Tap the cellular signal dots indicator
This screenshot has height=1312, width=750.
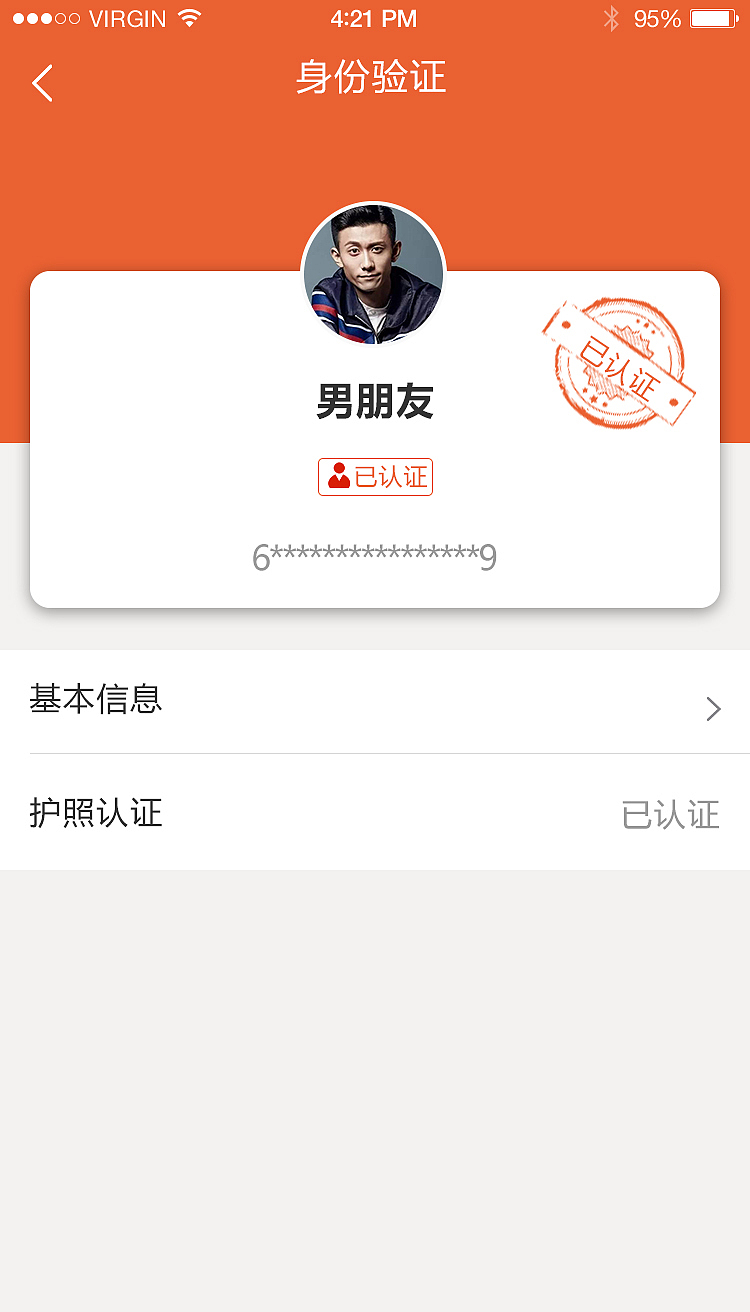pos(45,17)
